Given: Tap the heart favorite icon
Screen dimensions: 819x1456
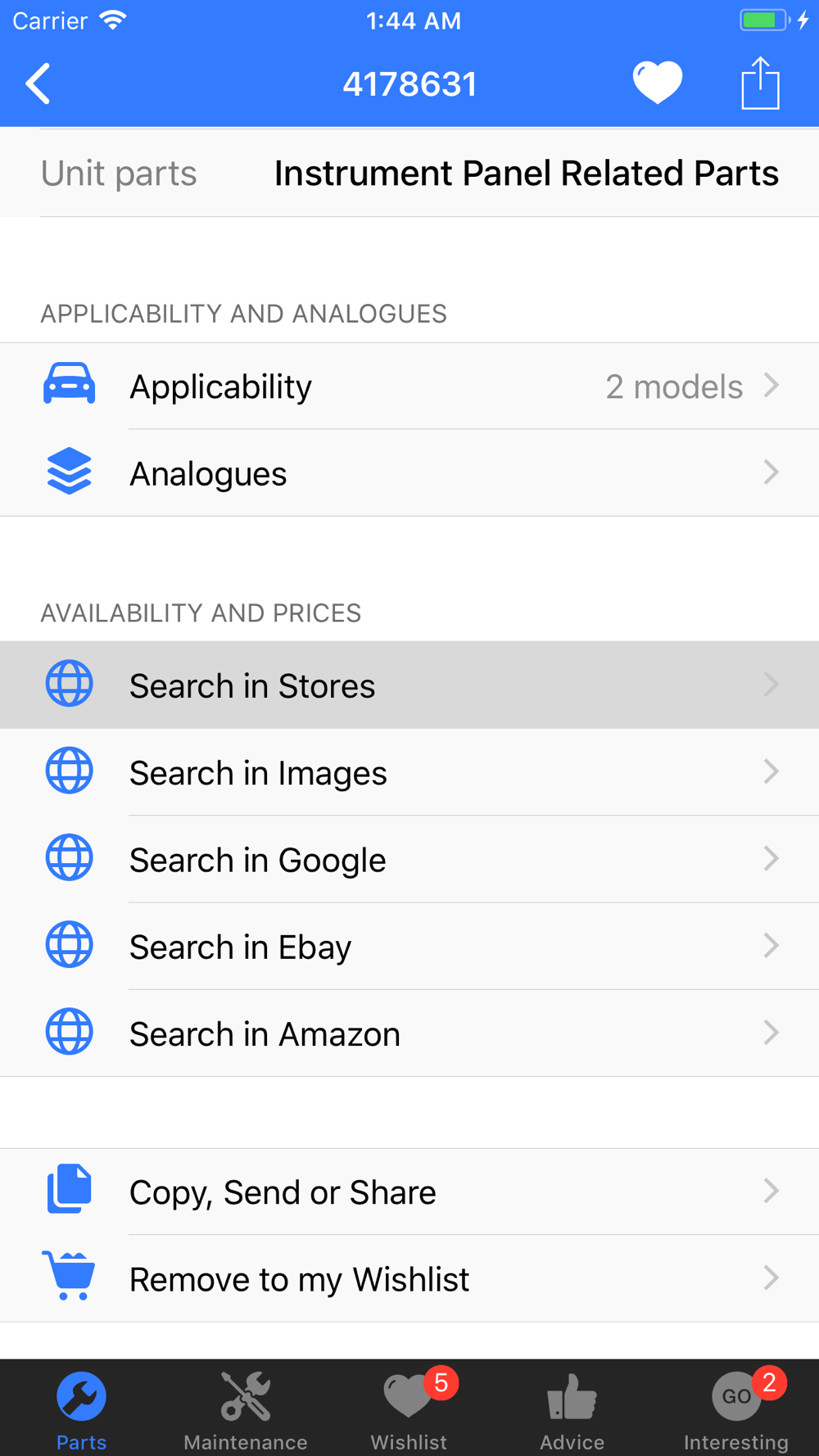Looking at the screenshot, I should (657, 84).
